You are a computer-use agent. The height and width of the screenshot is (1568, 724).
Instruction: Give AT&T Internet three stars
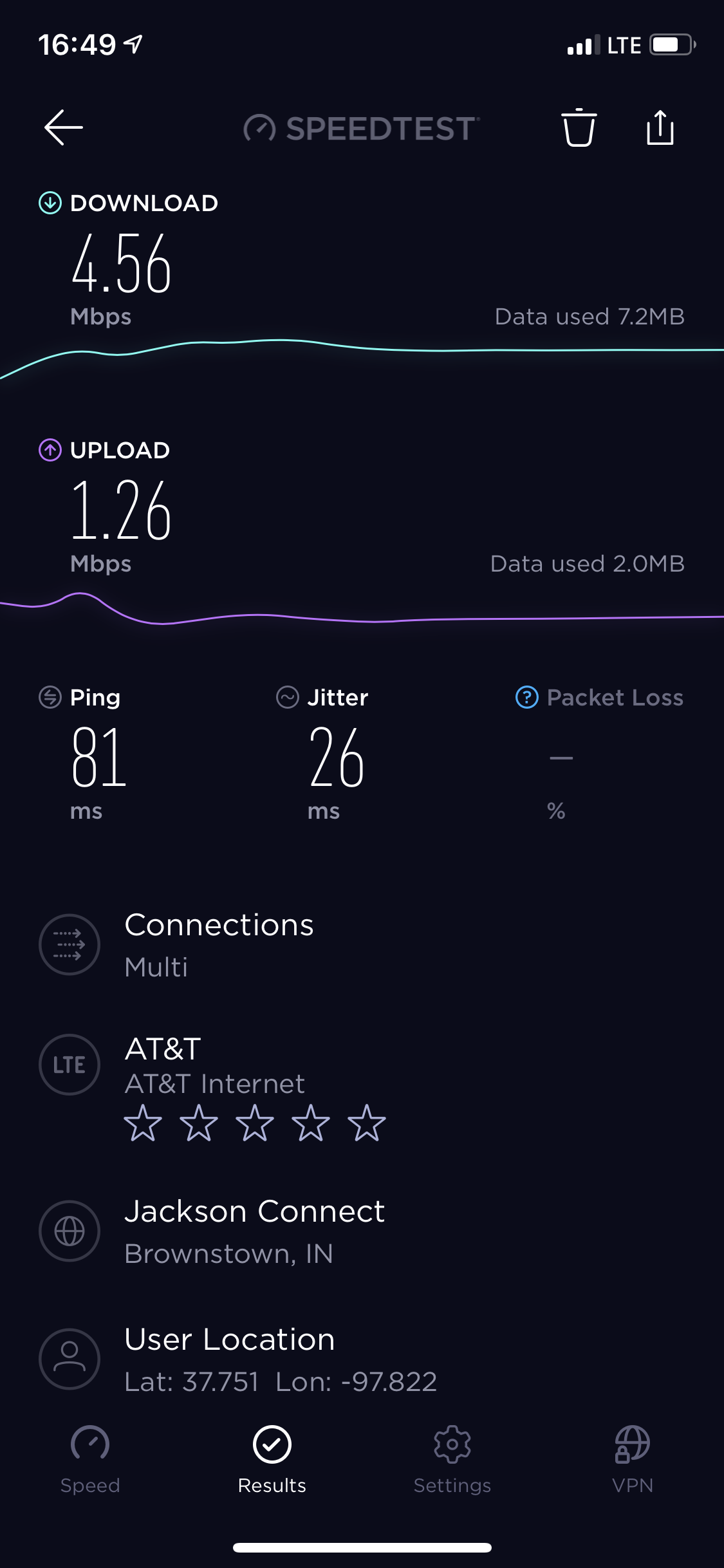point(255,1123)
